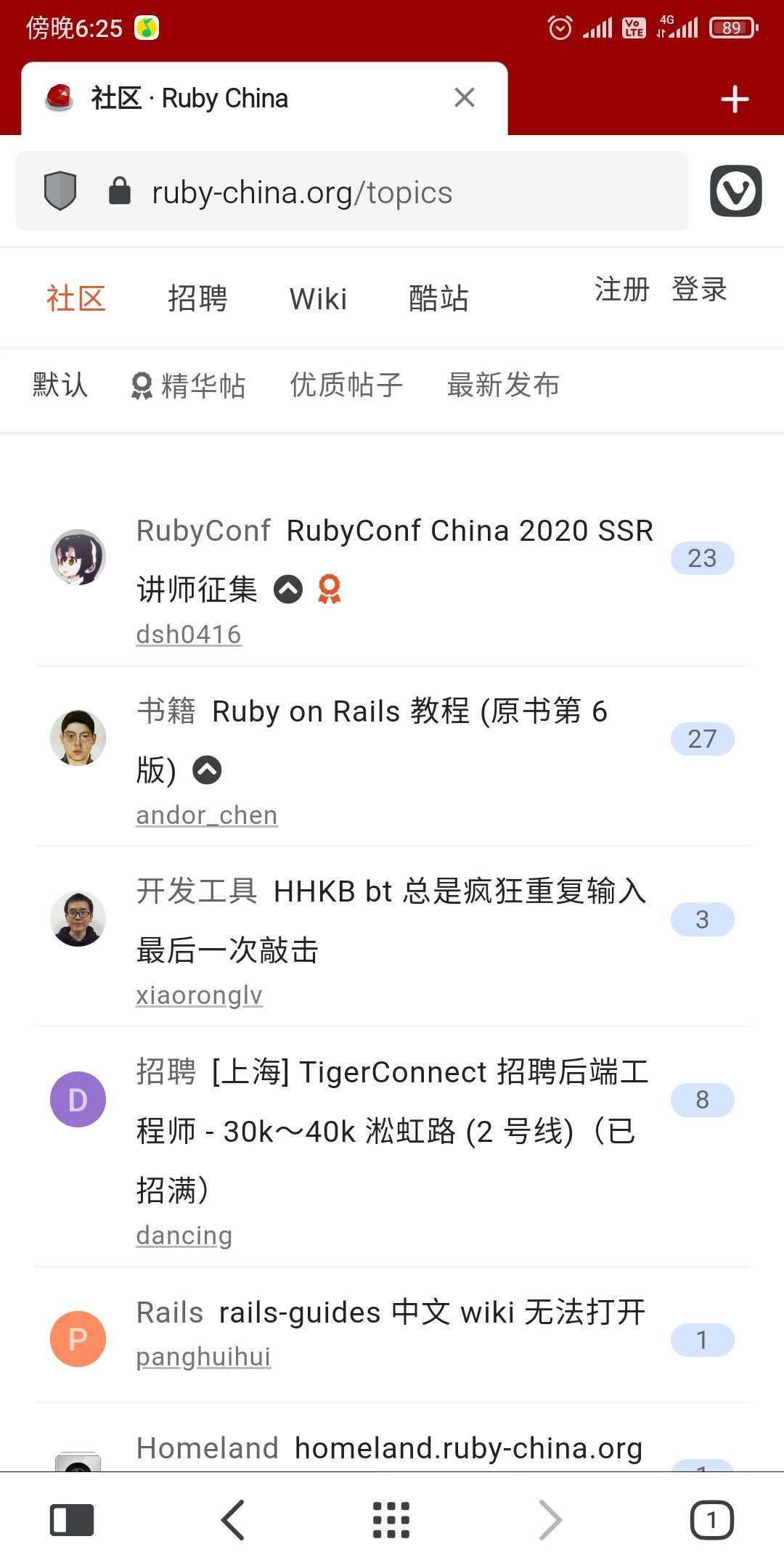This screenshot has height=1568, width=784.
Task: Tap the 登录 login link
Action: [699, 289]
